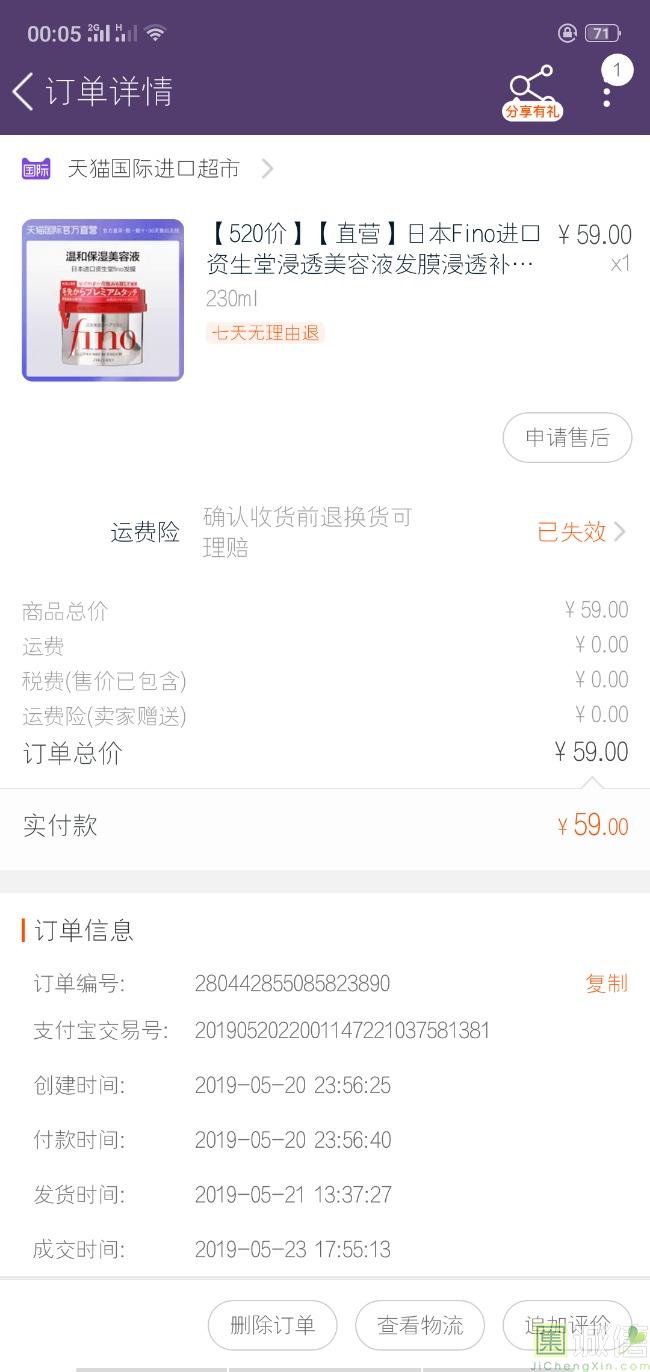Open the 天猫国际进口超市 store page
This screenshot has height=1372, width=650.
tap(148, 169)
